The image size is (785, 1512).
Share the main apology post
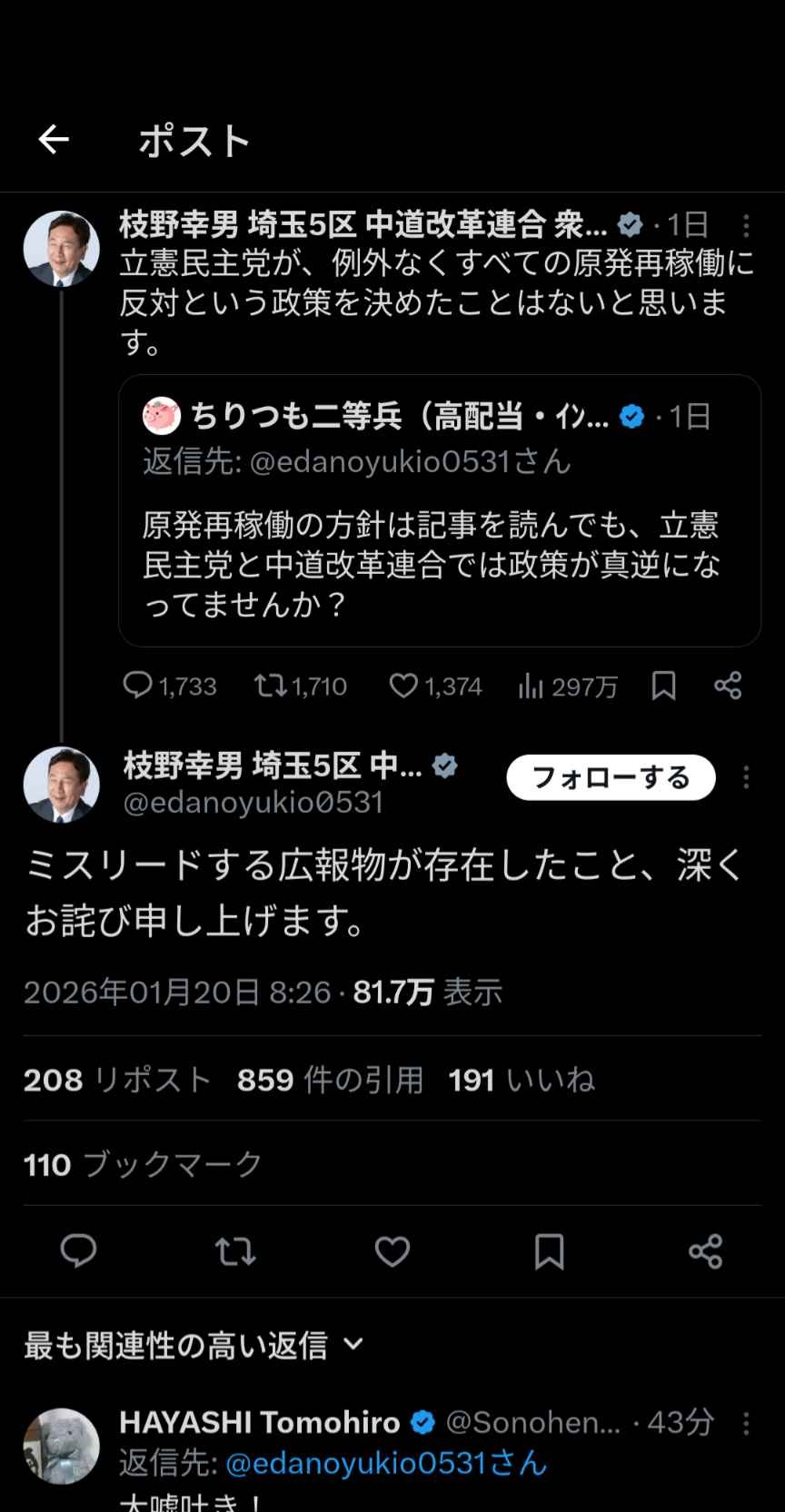pos(705,1251)
